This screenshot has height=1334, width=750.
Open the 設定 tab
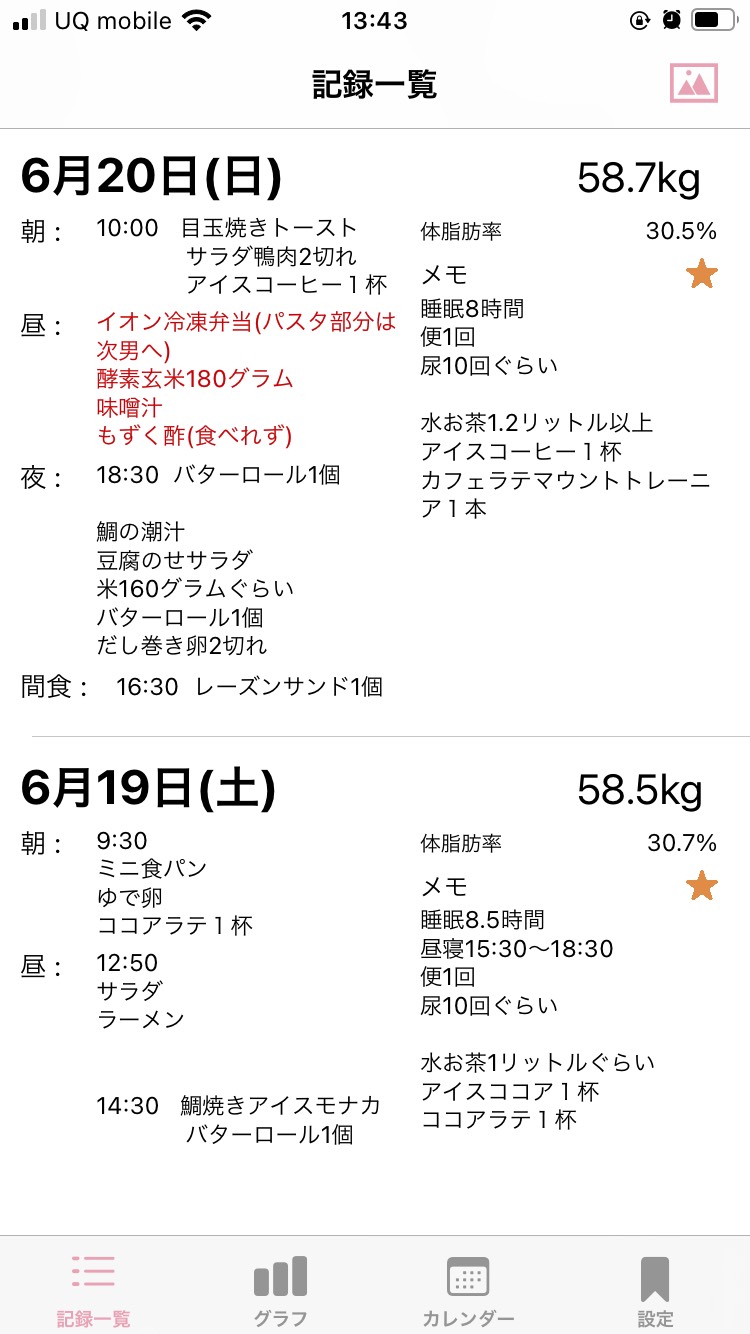pos(655,1291)
